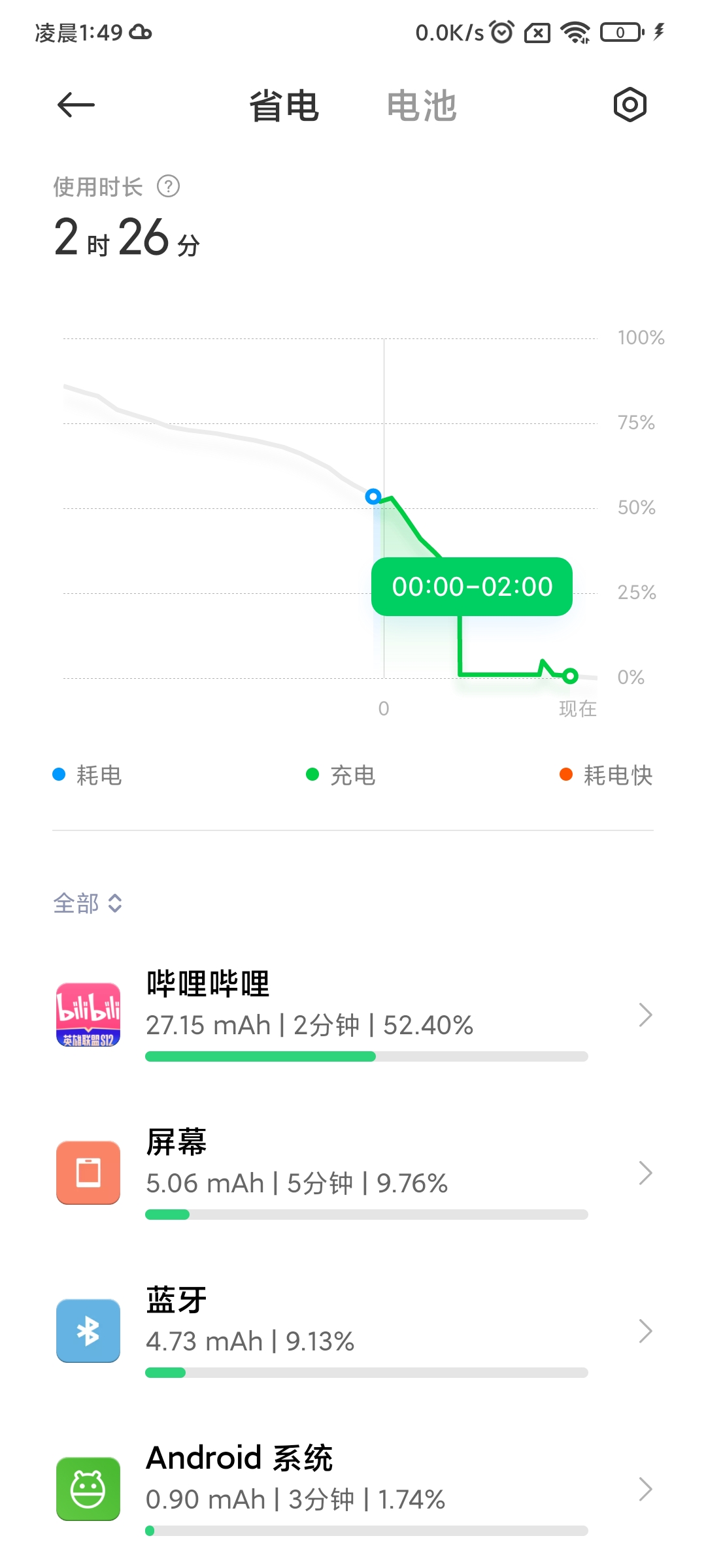Open the 全部 filter dropdown
Viewport: 706px width, 1568px height.
click(88, 904)
